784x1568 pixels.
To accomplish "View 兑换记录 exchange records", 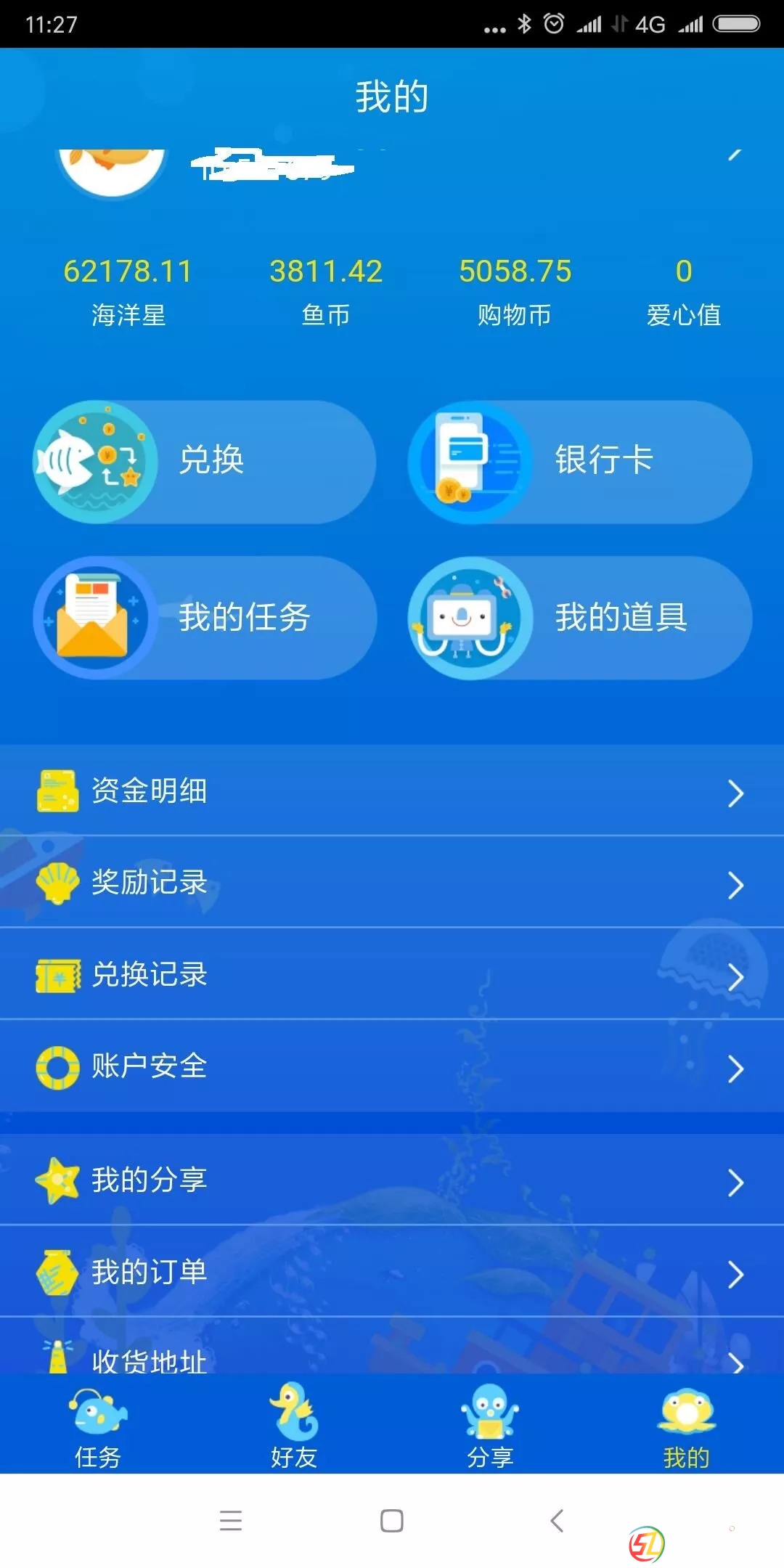I will 392,974.
